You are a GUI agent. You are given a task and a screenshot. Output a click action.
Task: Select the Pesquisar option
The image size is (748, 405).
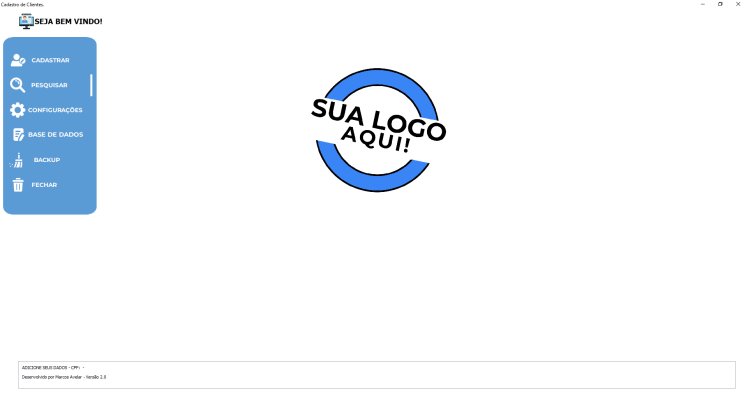(48, 85)
